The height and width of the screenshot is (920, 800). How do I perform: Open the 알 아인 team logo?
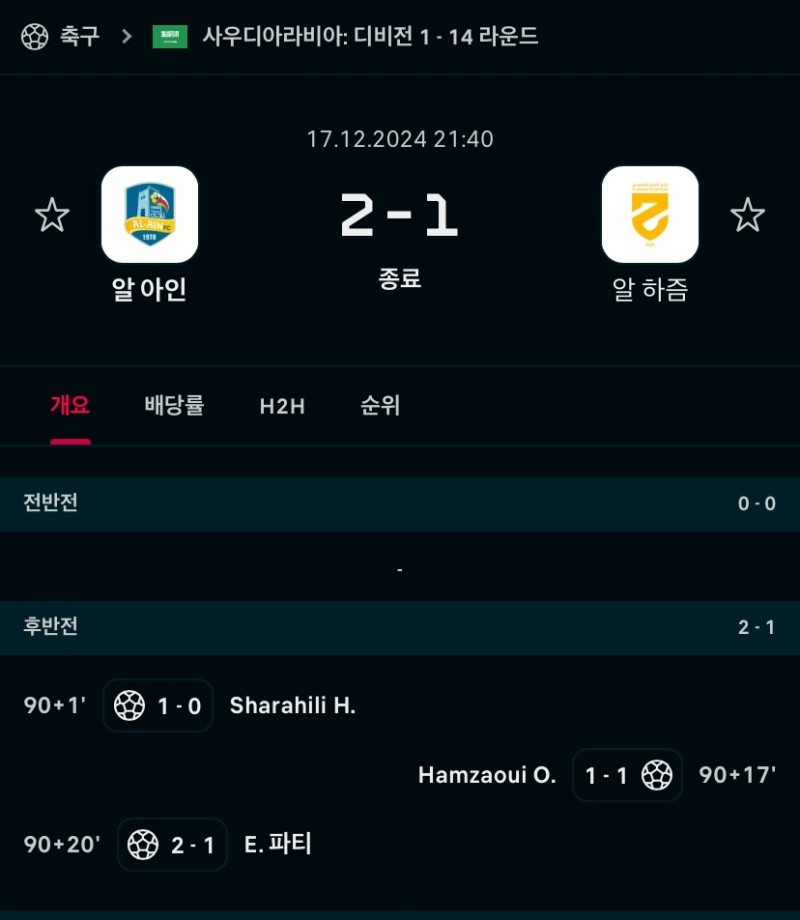[150, 214]
